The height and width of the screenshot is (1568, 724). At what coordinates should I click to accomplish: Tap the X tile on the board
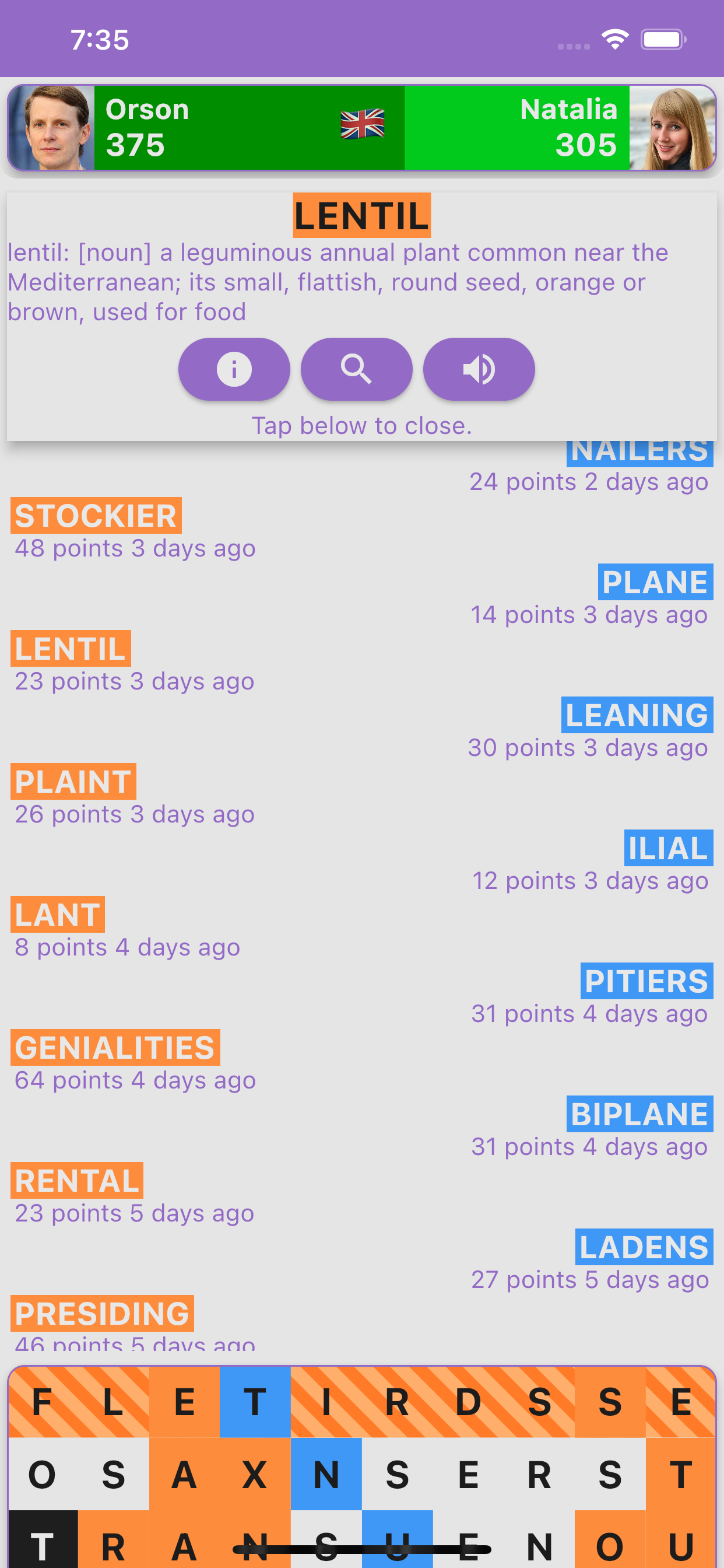click(255, 1473)
